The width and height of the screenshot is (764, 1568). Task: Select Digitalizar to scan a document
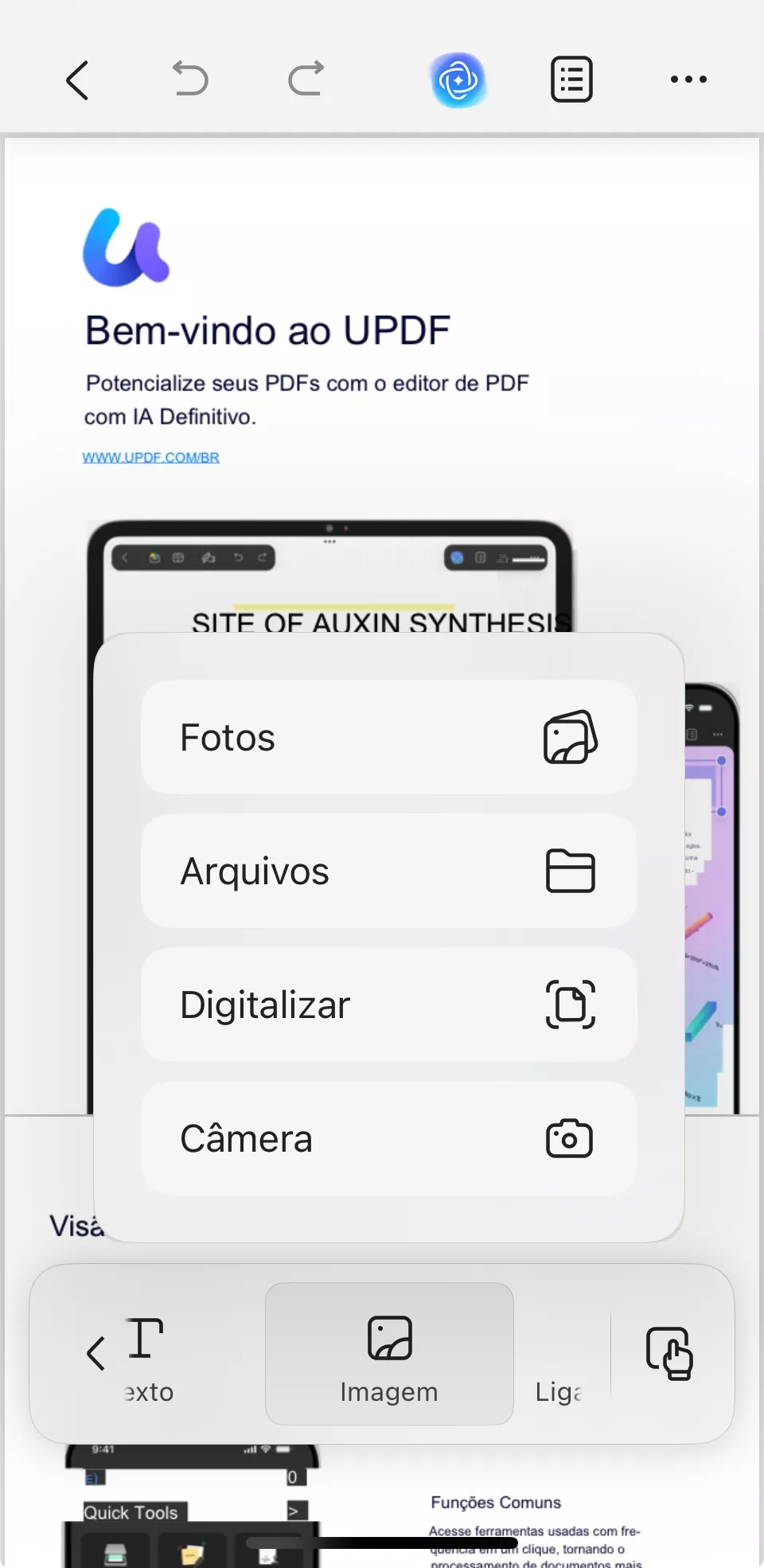[388, 1004]
